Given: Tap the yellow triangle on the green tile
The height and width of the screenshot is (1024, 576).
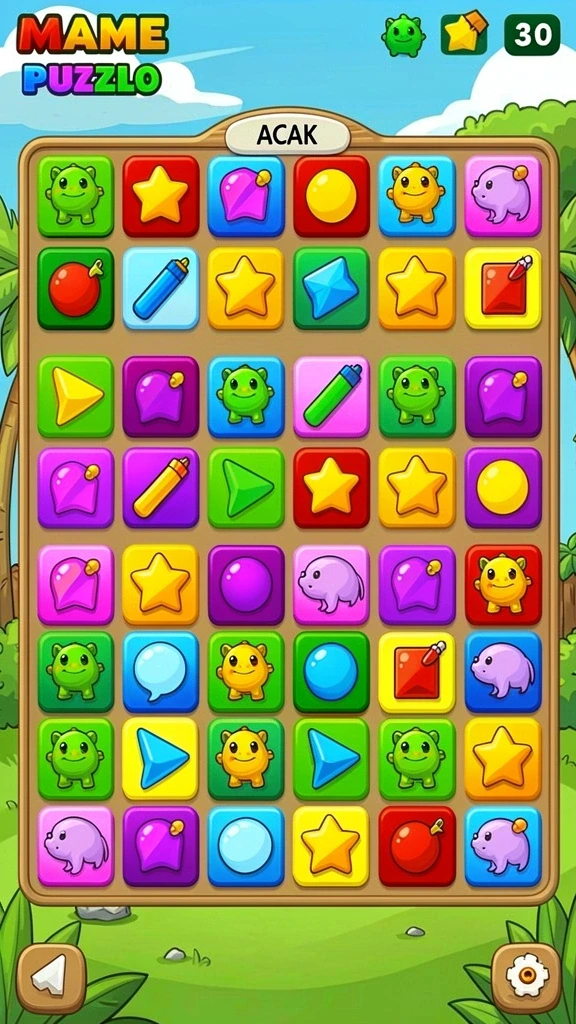Looking at the screenshot, I should 76,396.
